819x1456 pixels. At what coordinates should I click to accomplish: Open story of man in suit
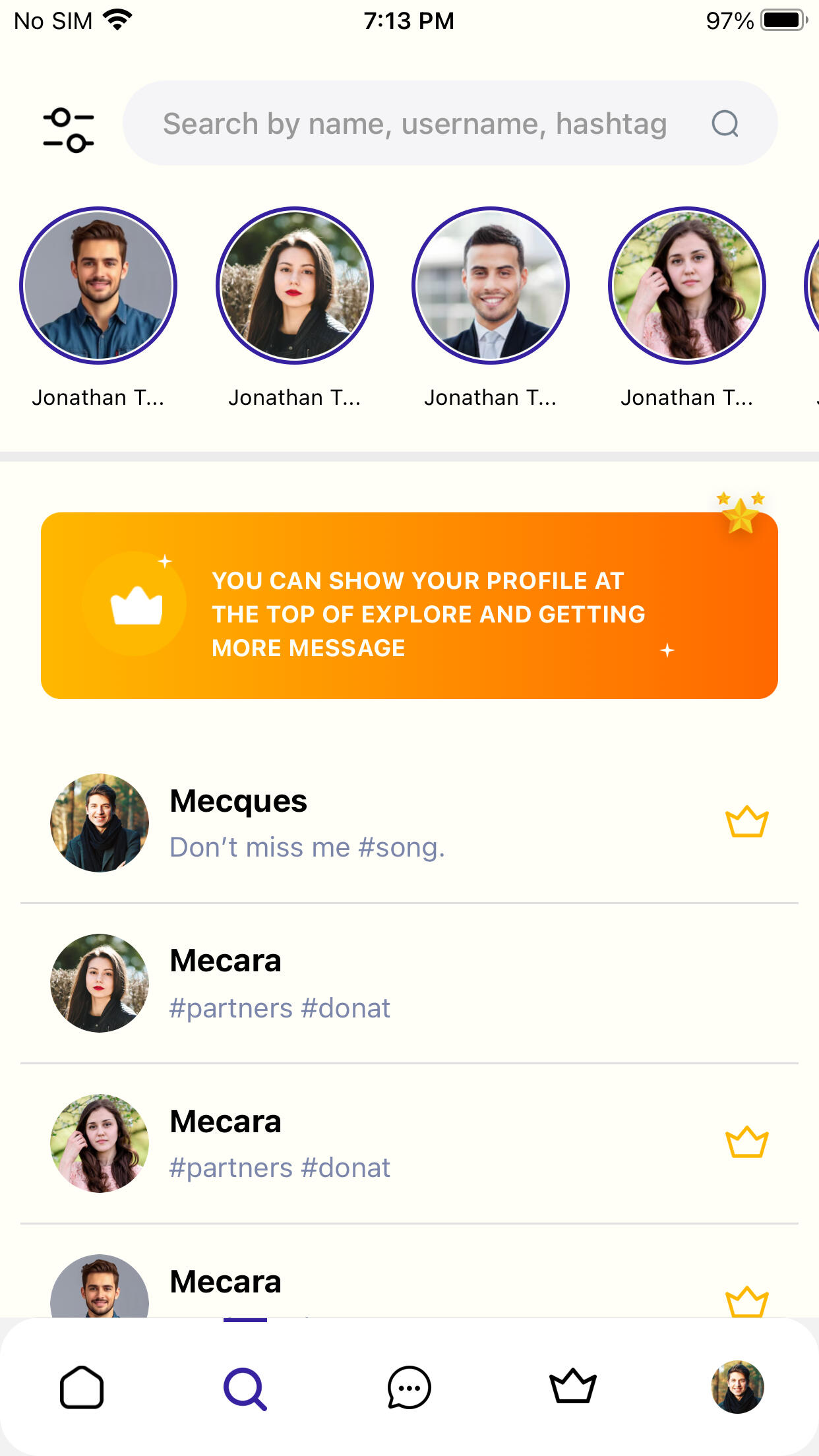(x=490, y=286)
